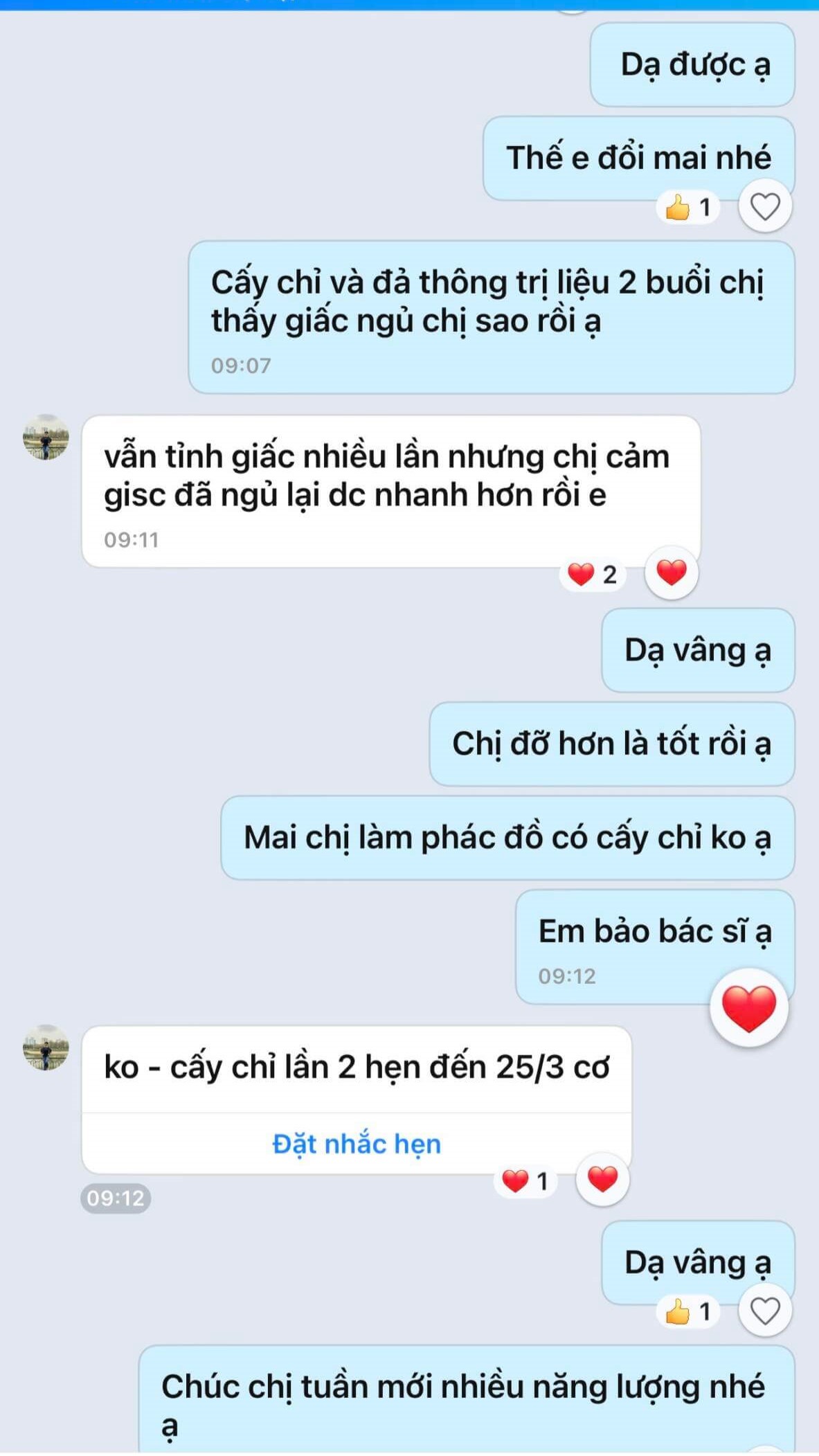Open thumbs-up count on 'Thế e đổi mai nhé'
This screenshot has height=1456, width=819.
[x=688, y=207]
